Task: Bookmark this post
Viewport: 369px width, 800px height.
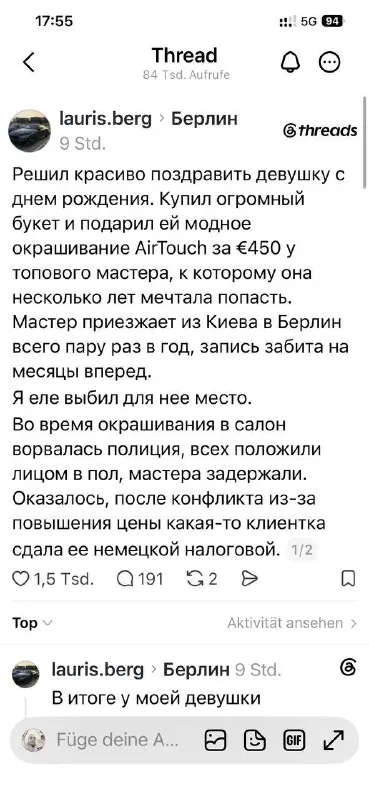Action: click(x=348, y=579)
